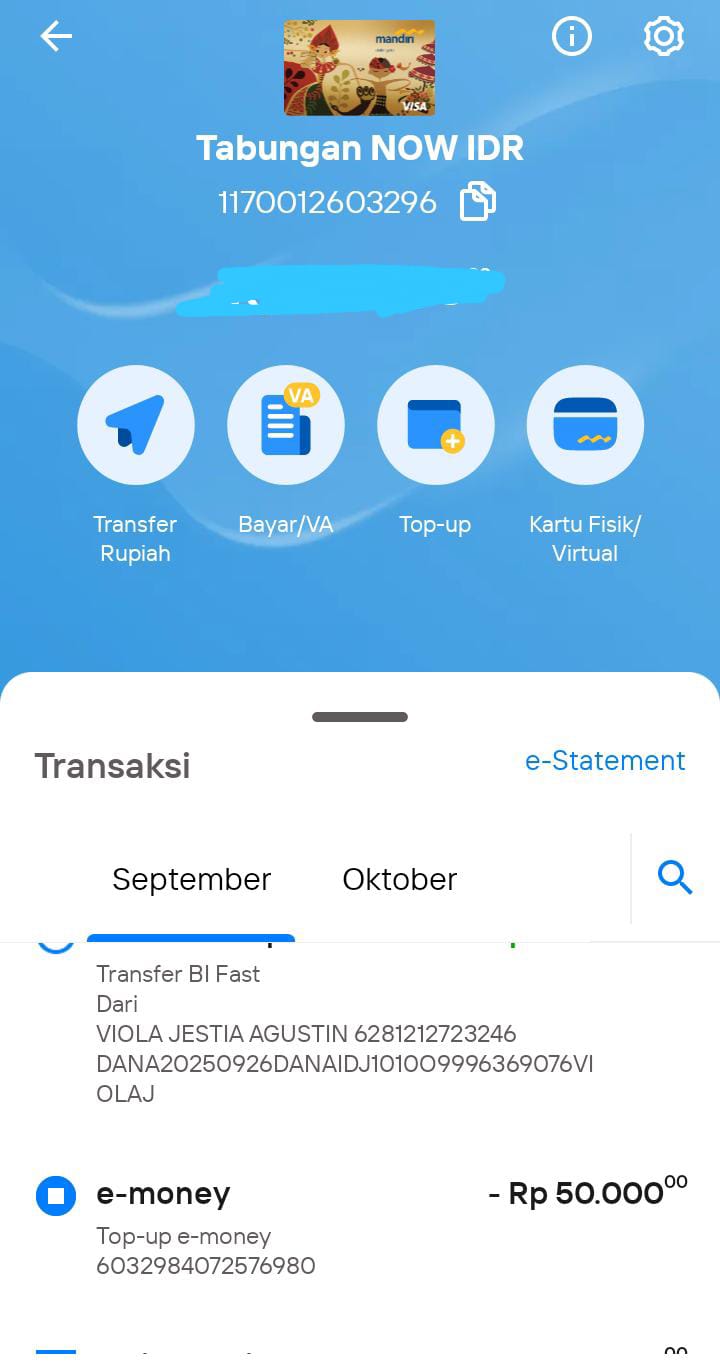720x1366 pixels.
Task: Open Kartu Fisik/Virtual
Action: (x=585, y=425)
